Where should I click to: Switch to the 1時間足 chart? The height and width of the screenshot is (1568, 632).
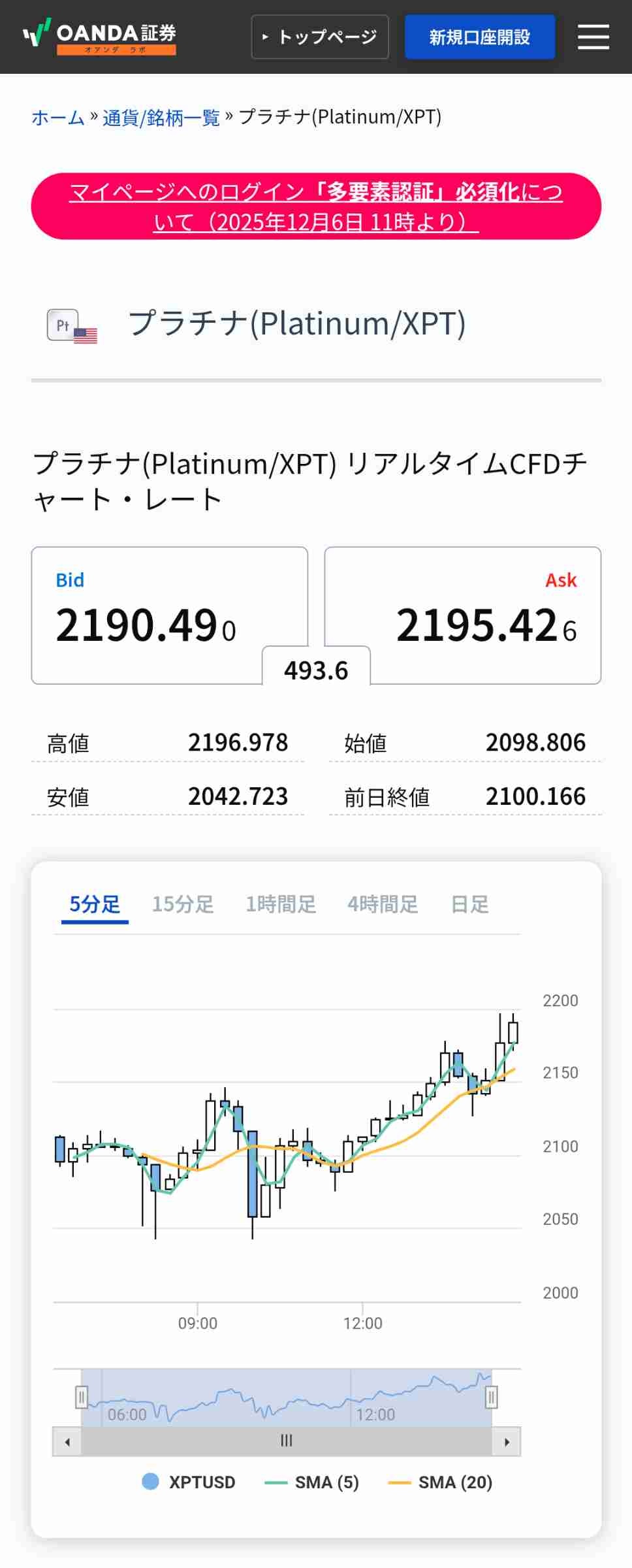coord(281,904)
